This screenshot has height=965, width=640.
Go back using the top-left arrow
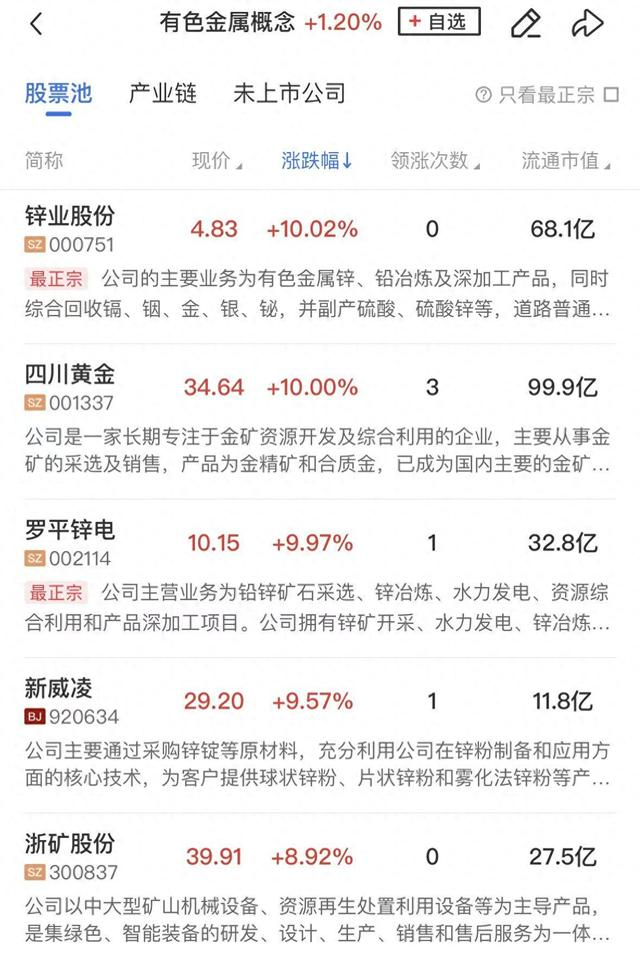[36, 23]
